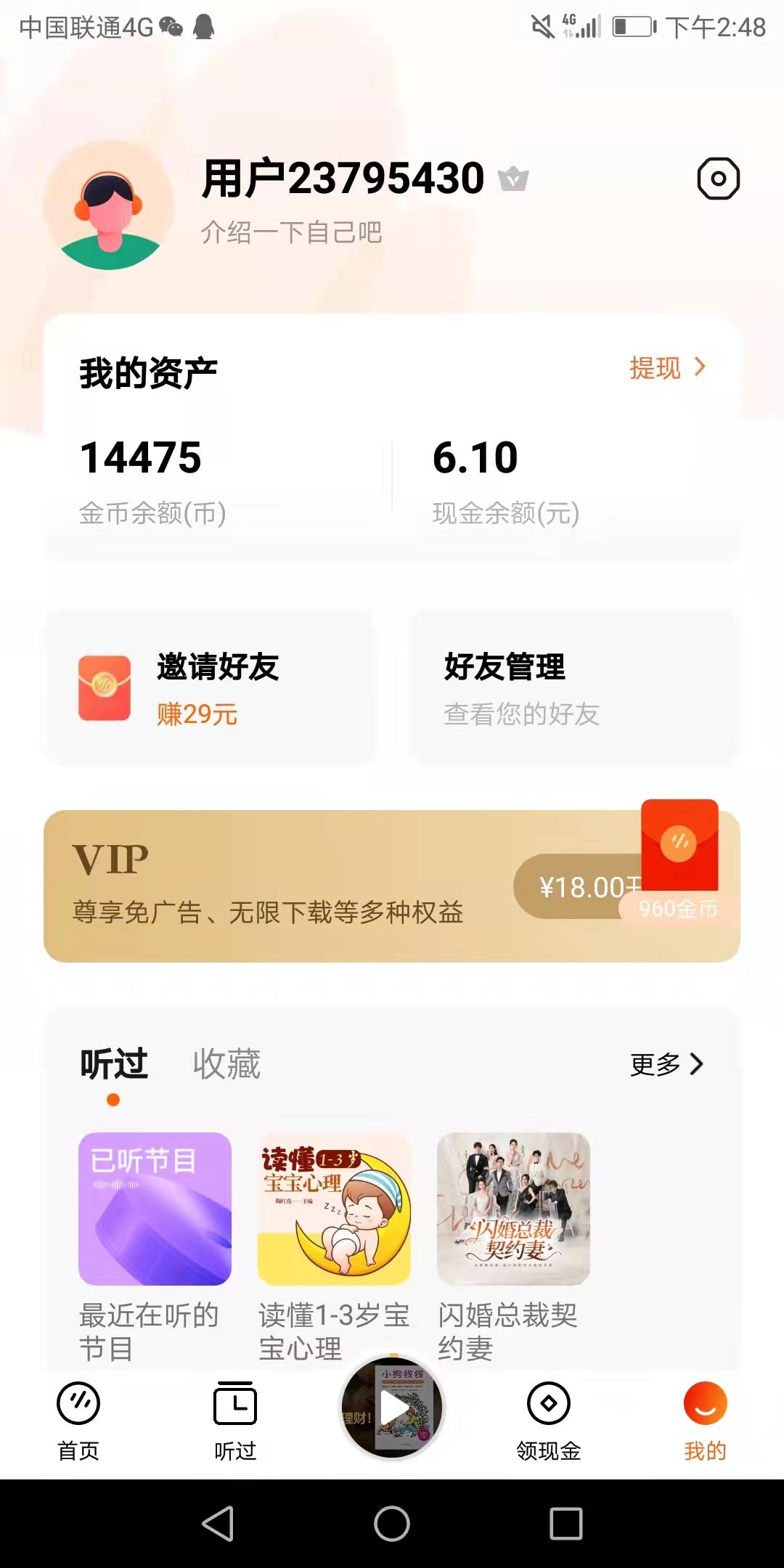Tap the system back button
This screenshot has height=1568, width=784.
click(218, 1523)
